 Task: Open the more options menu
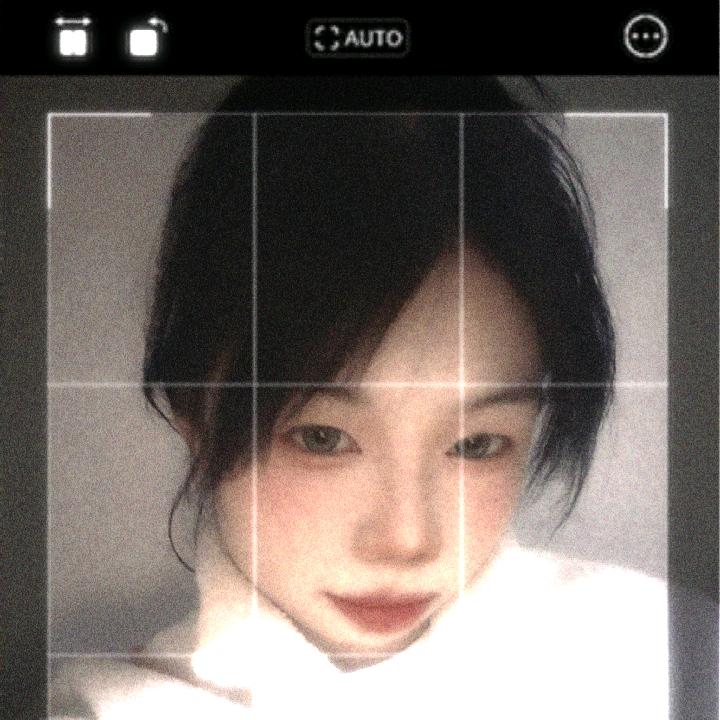coord(645,38)
